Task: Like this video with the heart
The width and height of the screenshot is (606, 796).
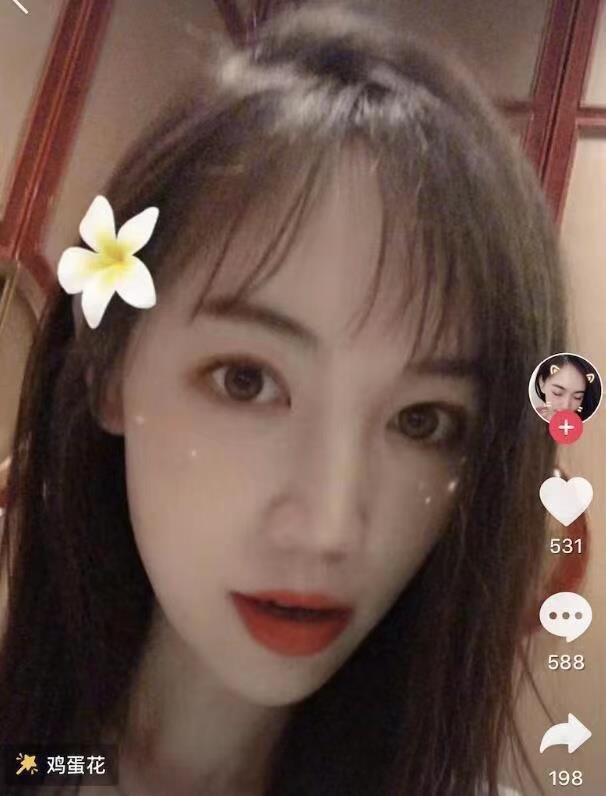Action: click(566, 501)
